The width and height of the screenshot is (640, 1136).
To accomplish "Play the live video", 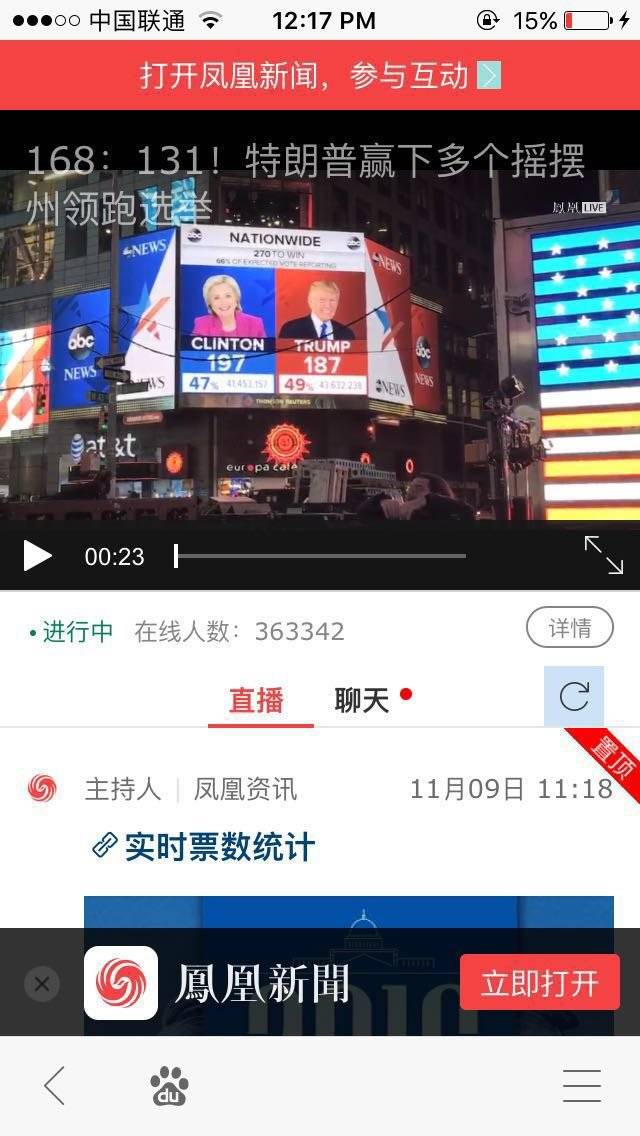I will [37, 556].
